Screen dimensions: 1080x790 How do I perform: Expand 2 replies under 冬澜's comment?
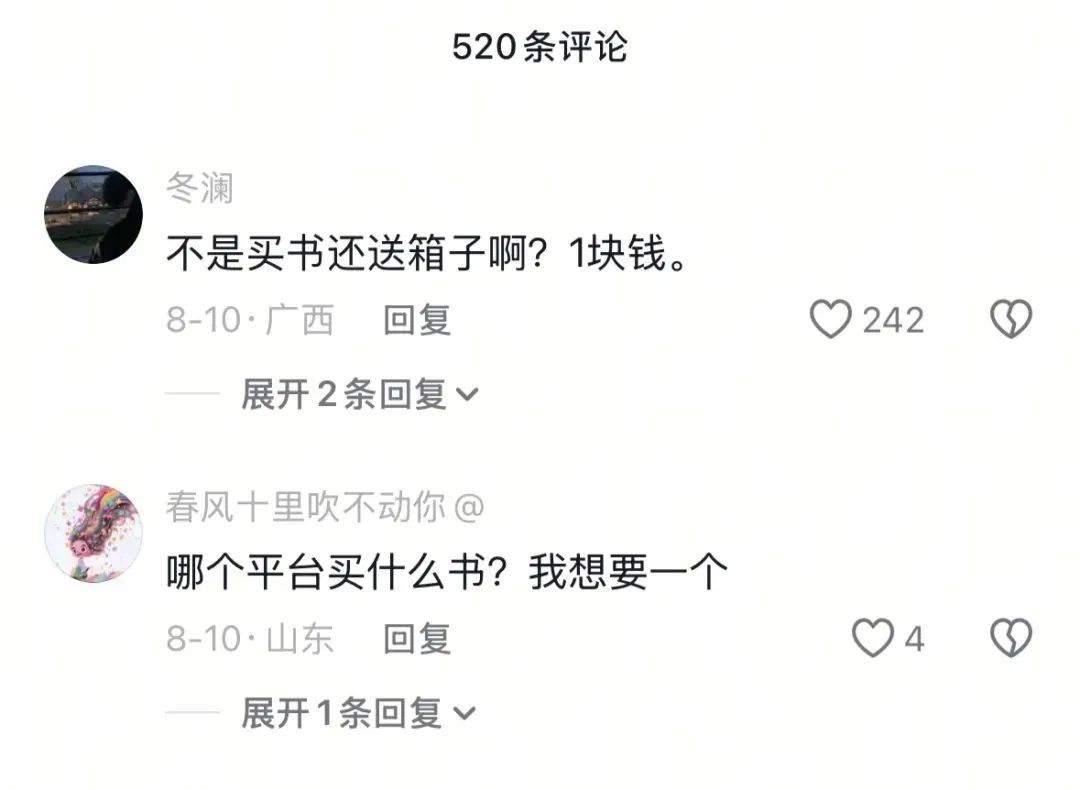[x=360, y=395]
